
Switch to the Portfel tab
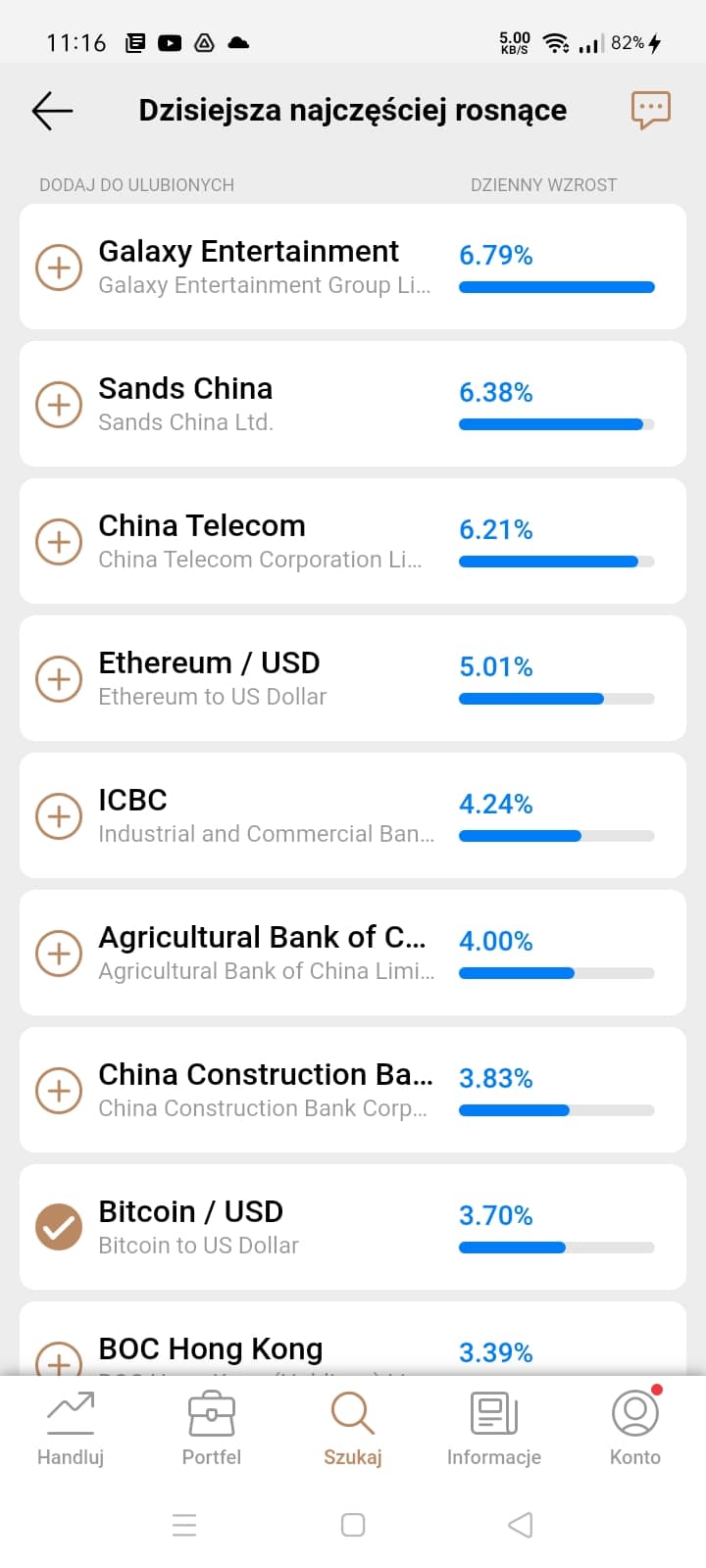click(x=212, y=1428)
